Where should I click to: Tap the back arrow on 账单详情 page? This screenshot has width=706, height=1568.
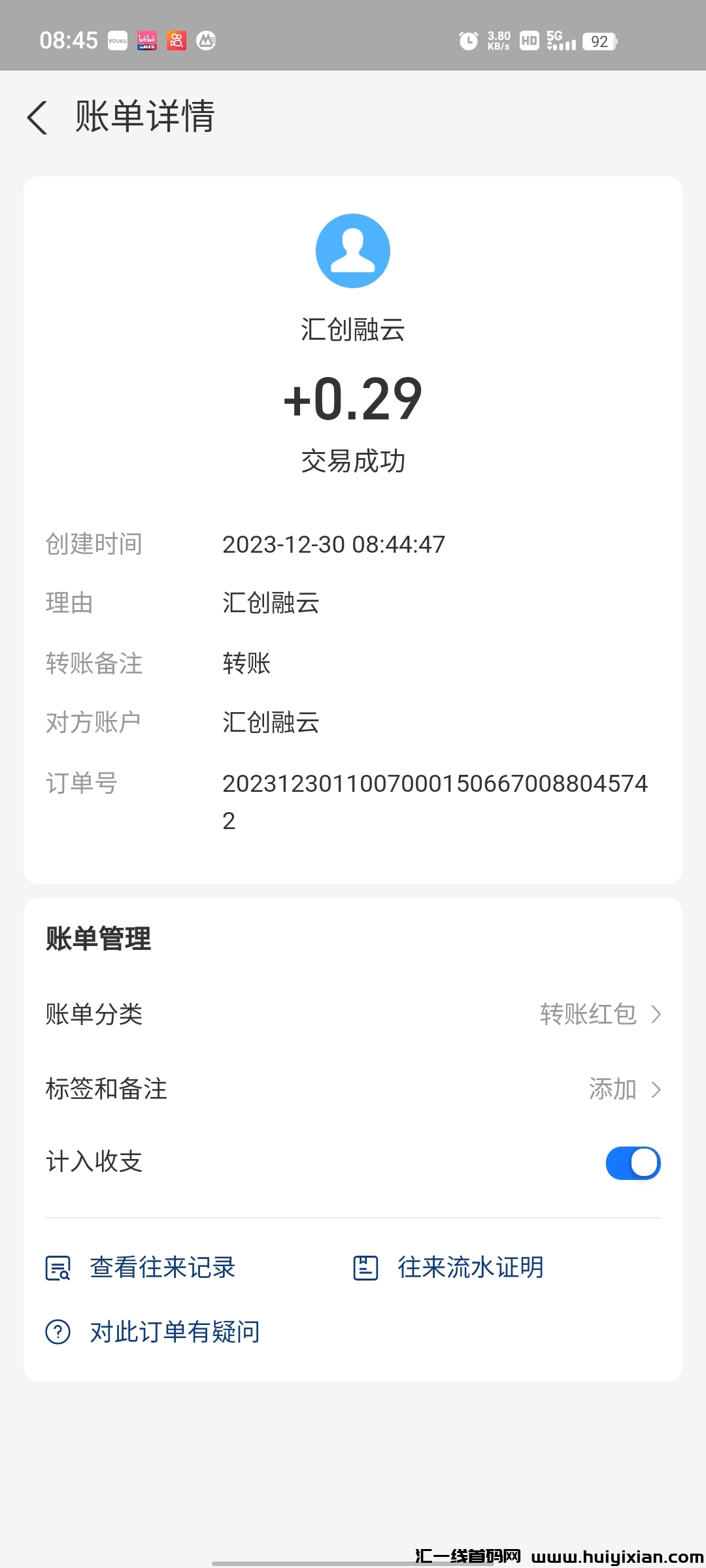point(37,118)
